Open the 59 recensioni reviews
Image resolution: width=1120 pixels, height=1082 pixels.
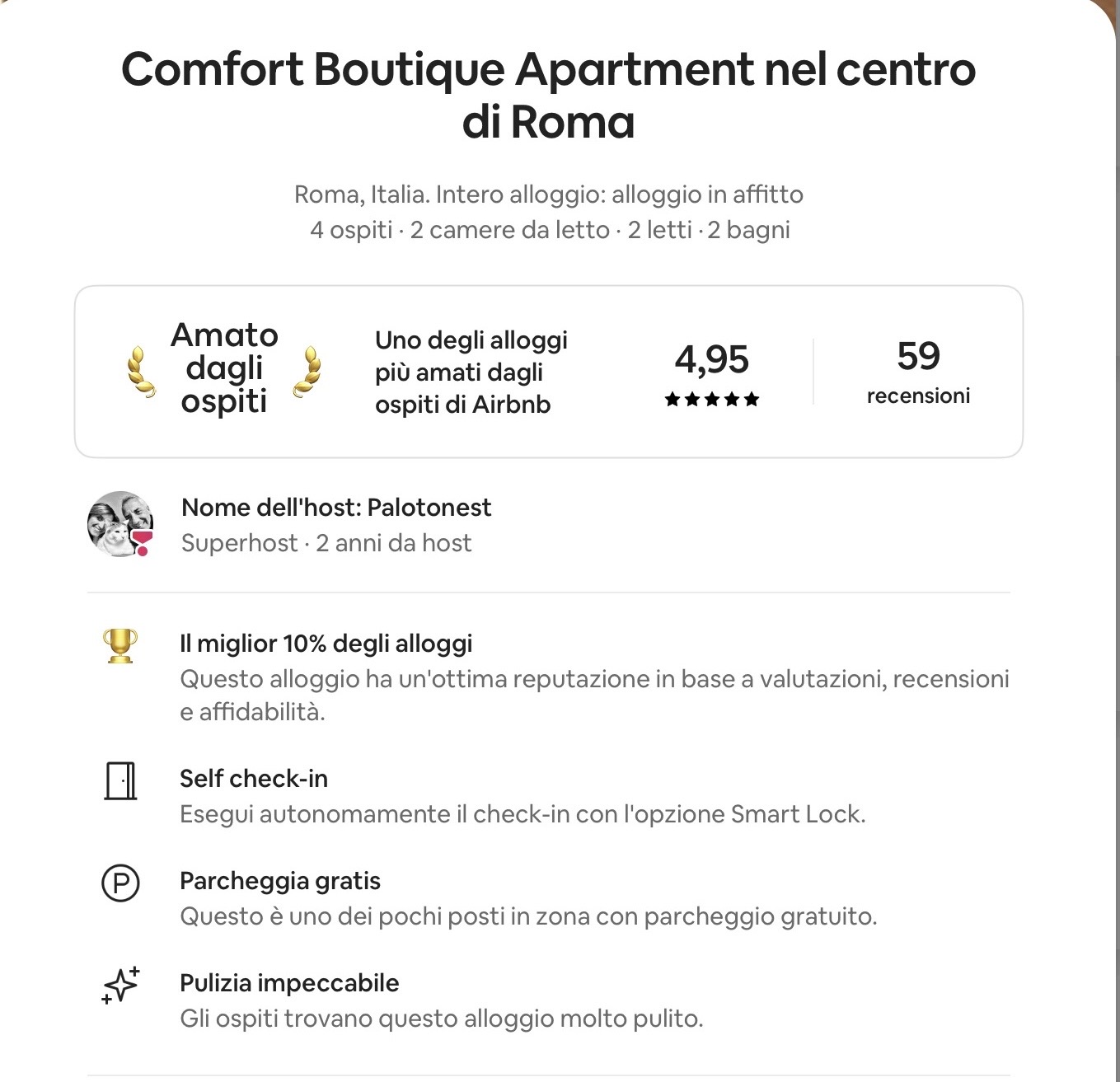(918, 372)
